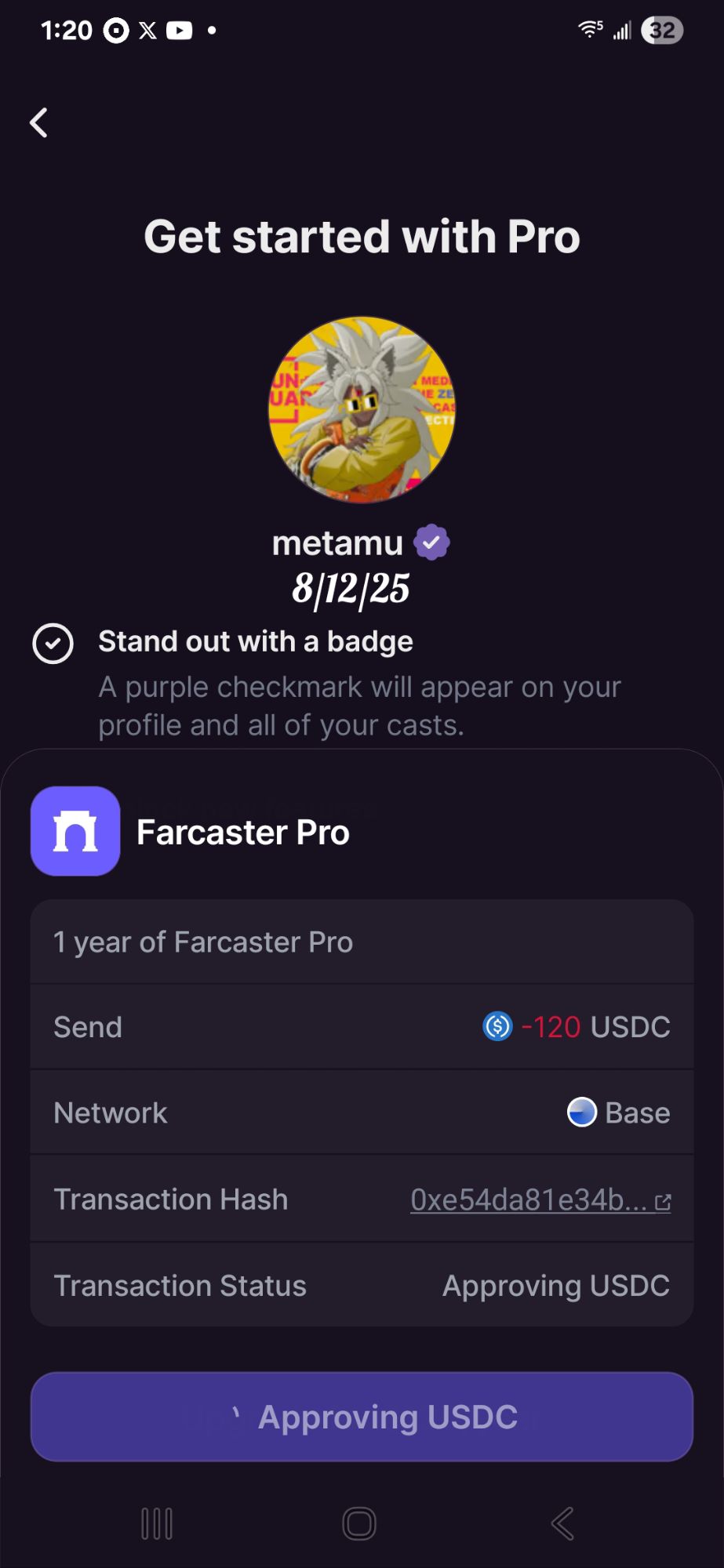
Task: Tap the Approving USDC button
Action: [x=362, y=1417]
